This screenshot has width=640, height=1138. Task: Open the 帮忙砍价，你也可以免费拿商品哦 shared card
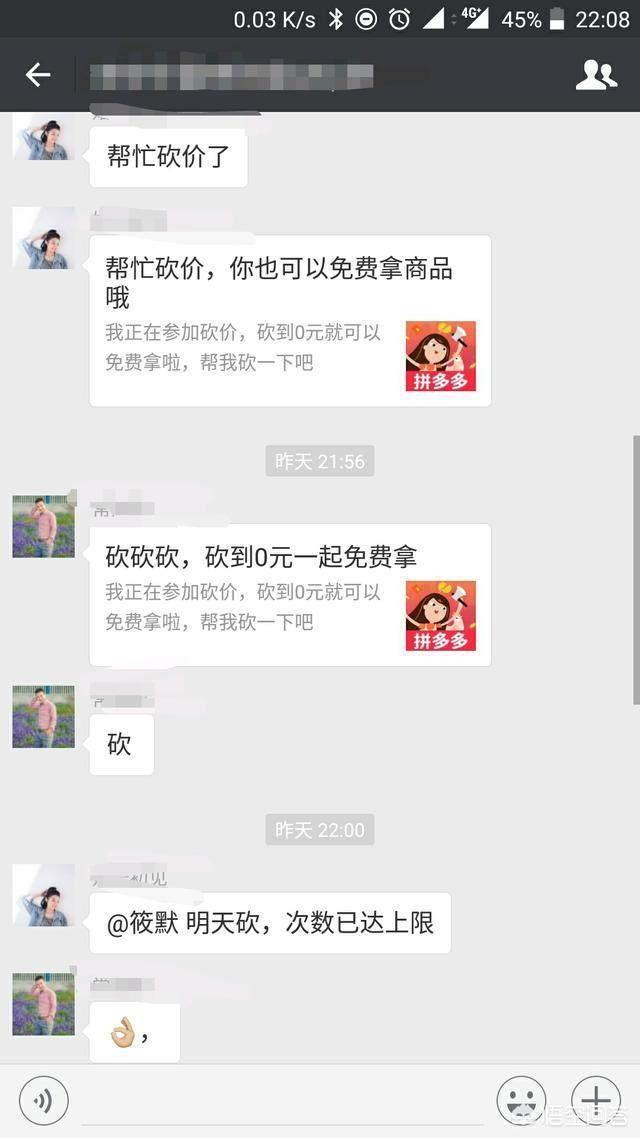click(290, 320)
